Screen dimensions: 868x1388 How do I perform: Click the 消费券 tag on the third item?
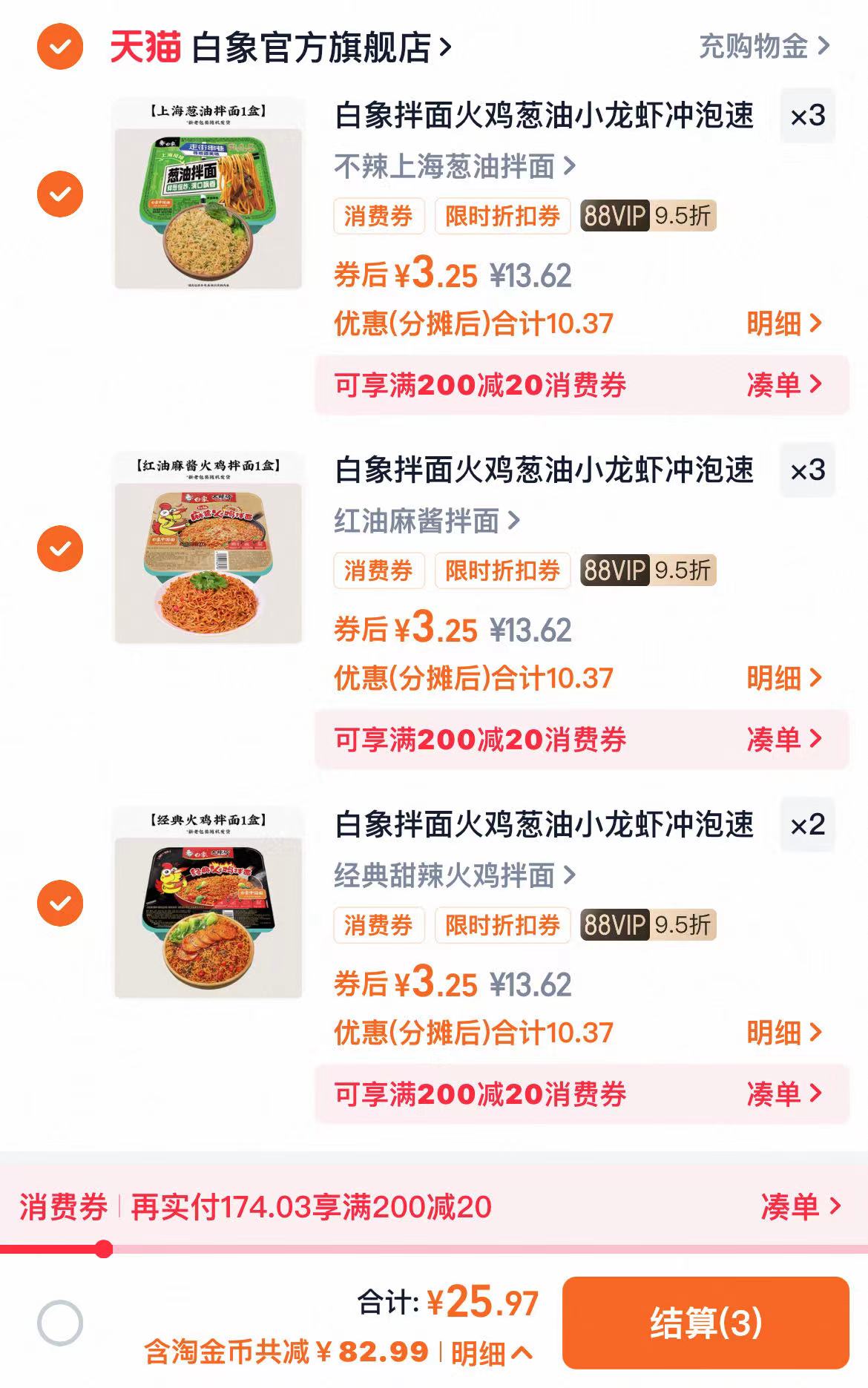tap(378, 925)
